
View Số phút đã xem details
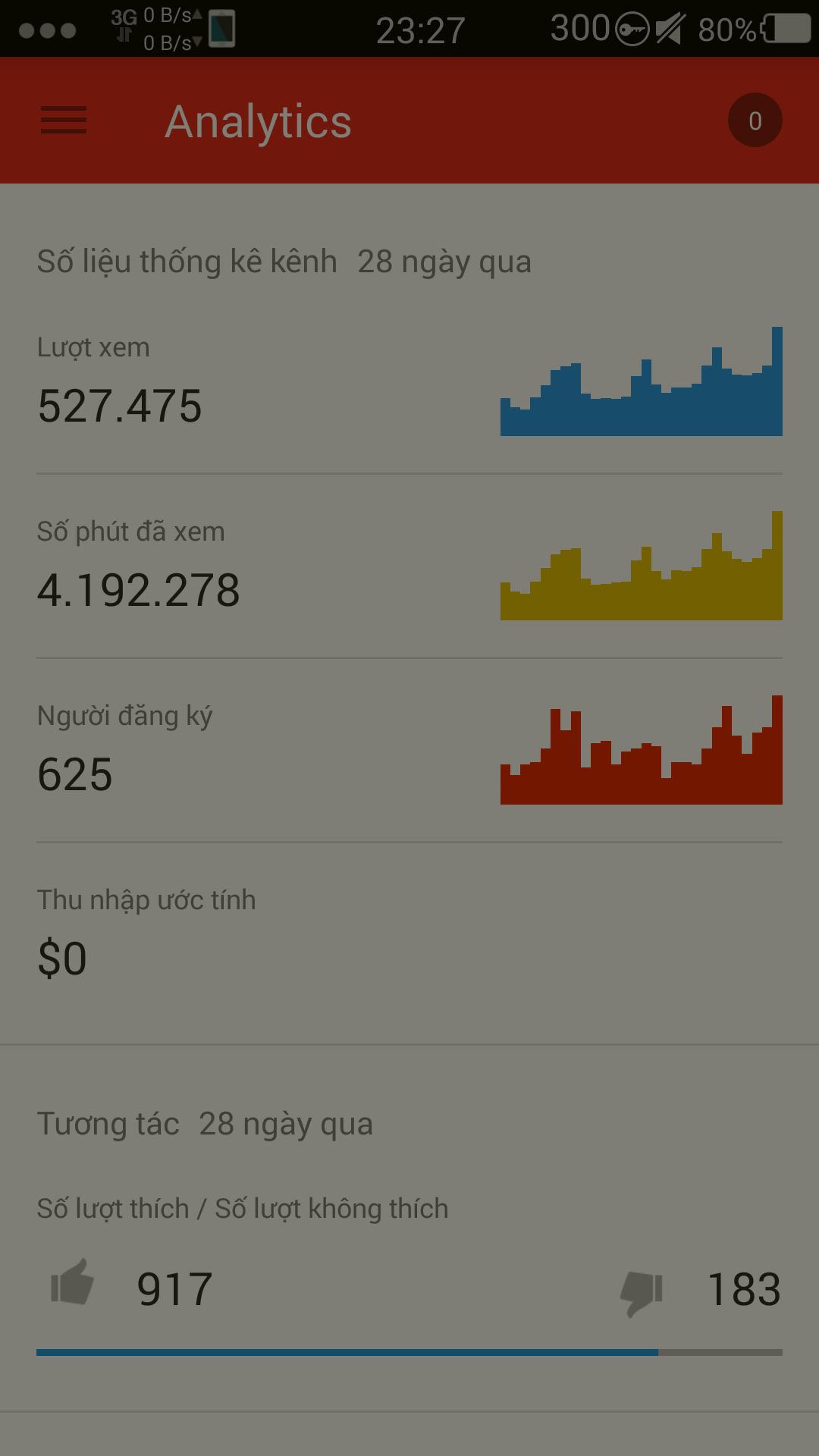(409, 567)
